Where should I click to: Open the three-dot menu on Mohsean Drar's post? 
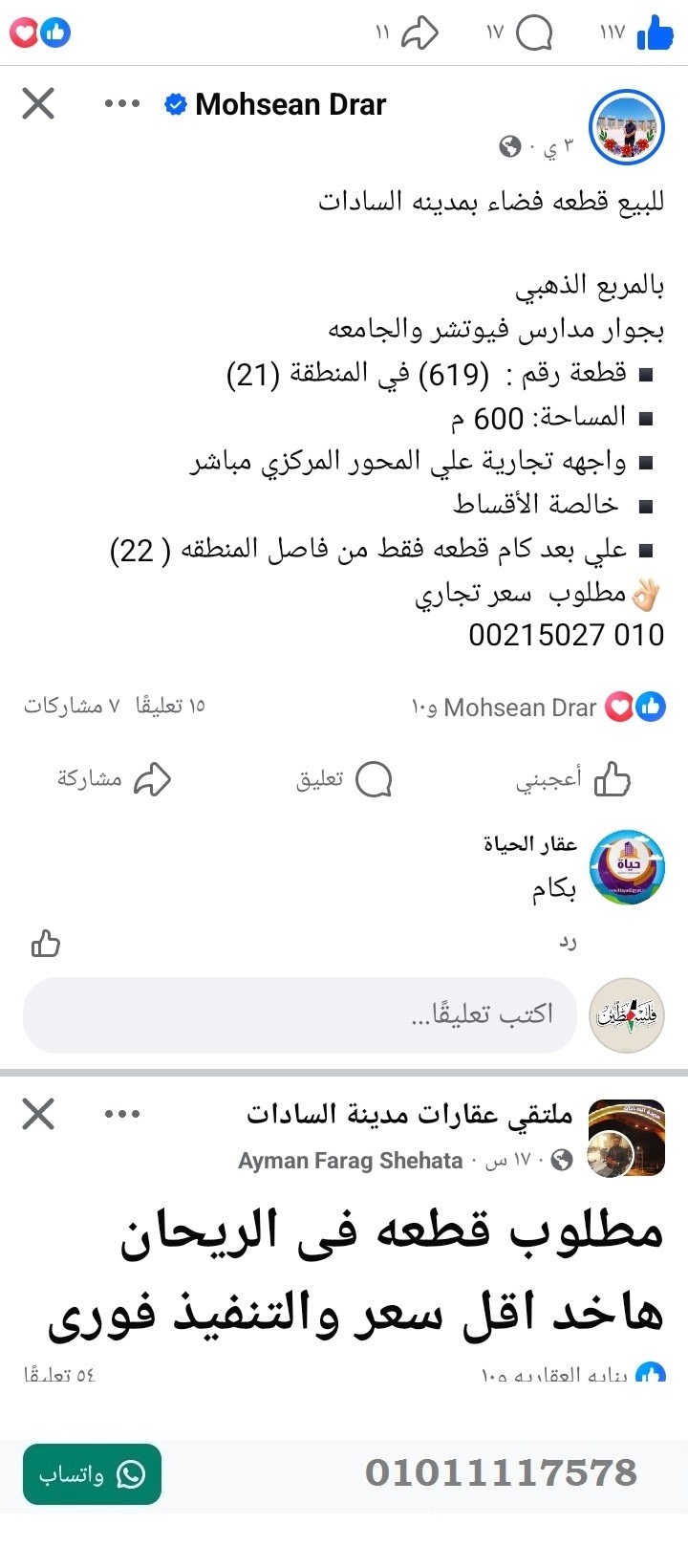click(120, 103)
